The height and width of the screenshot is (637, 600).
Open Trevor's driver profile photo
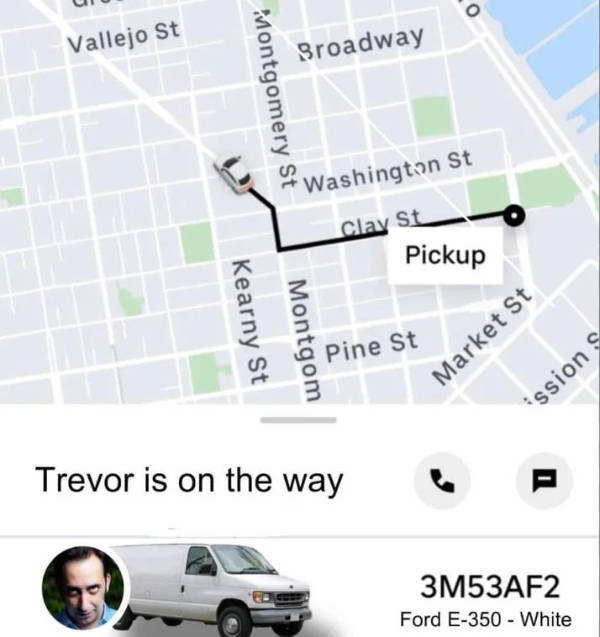(x=84, y=588)
